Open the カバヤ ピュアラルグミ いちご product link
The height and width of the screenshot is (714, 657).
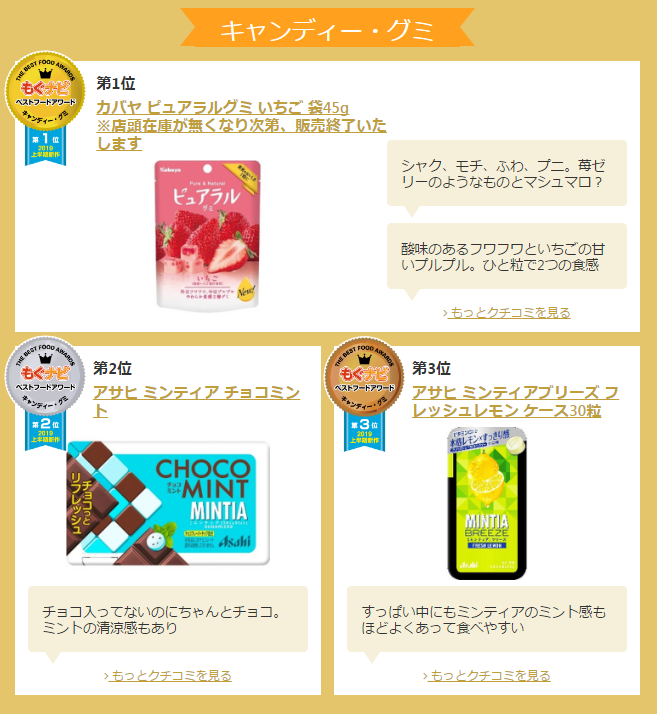[222, 108]
